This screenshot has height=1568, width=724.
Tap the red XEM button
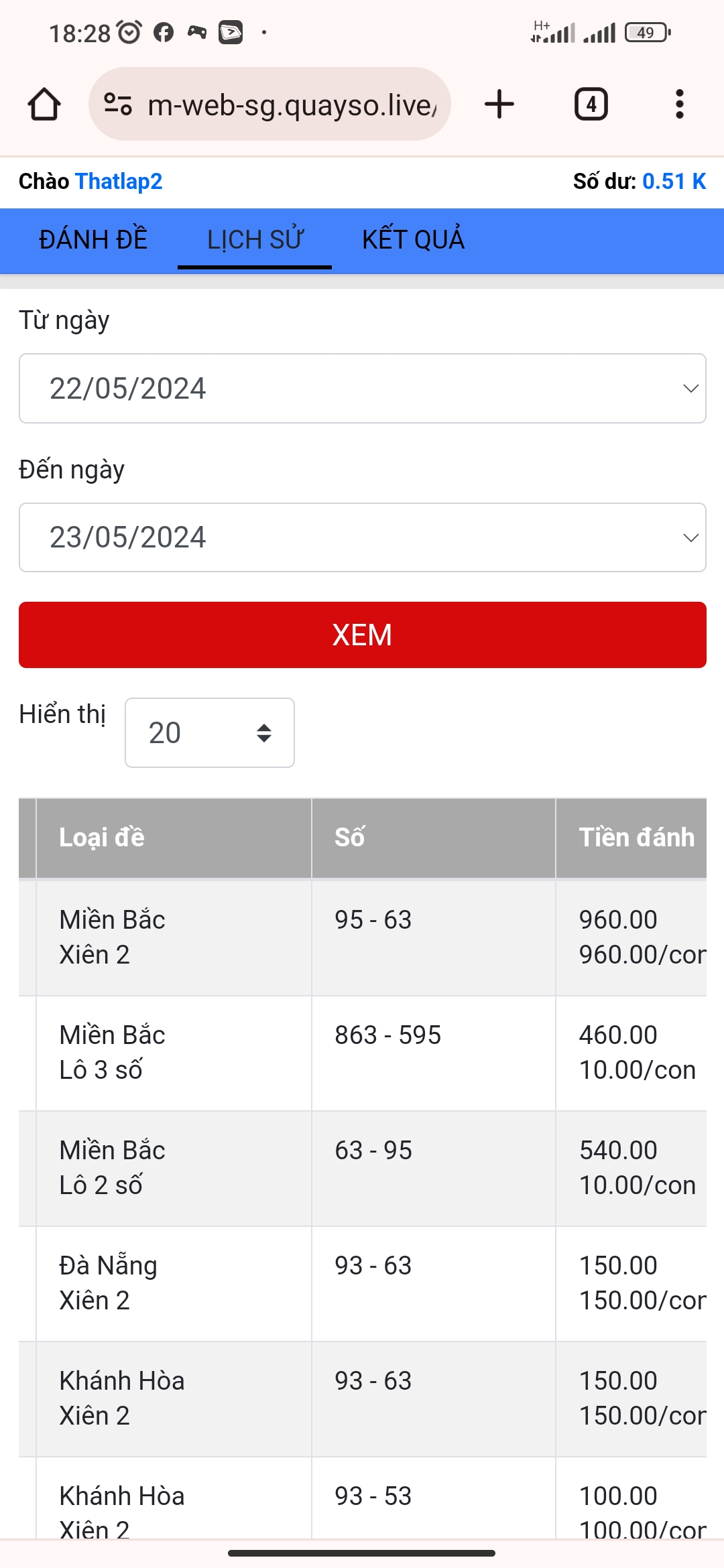click(362, 635)
